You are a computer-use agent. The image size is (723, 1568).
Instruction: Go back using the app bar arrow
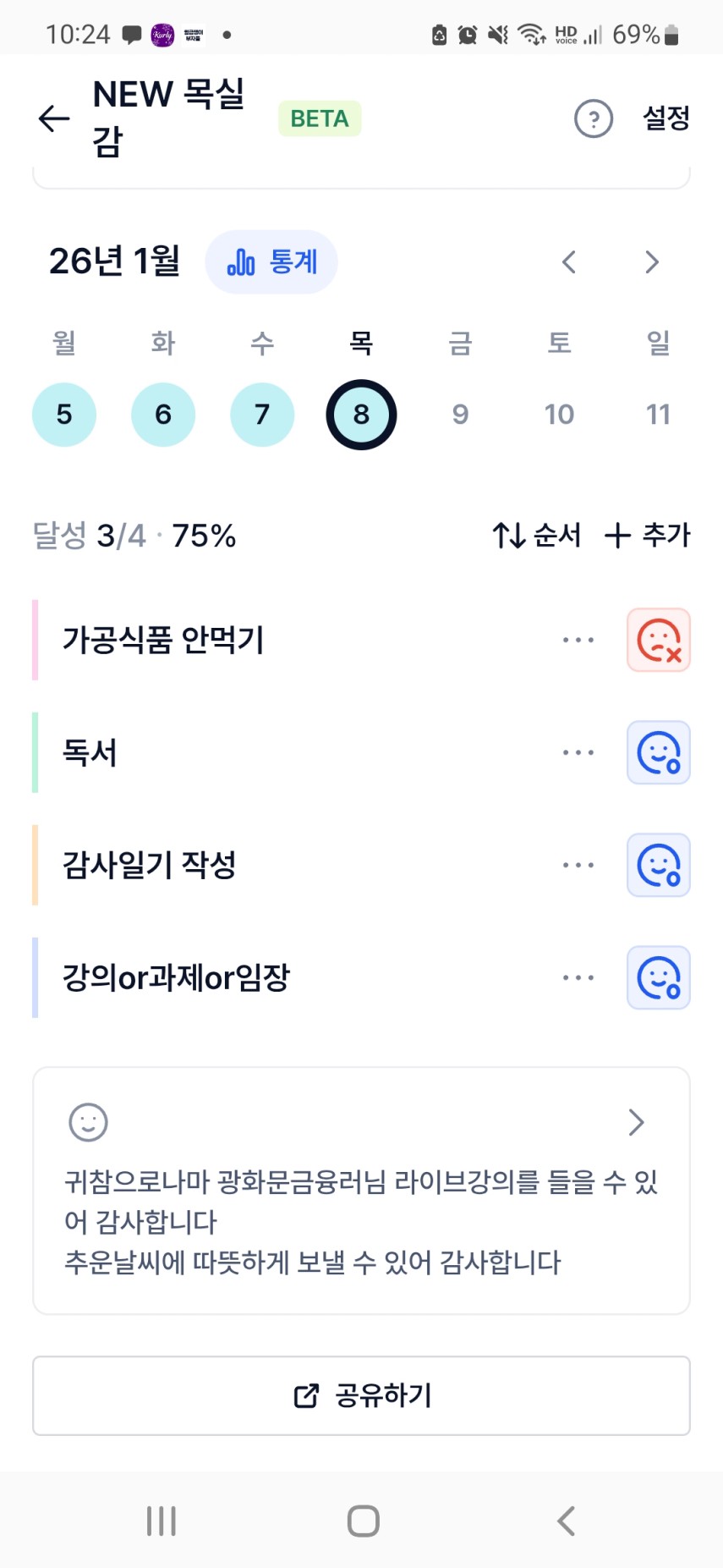54,118
